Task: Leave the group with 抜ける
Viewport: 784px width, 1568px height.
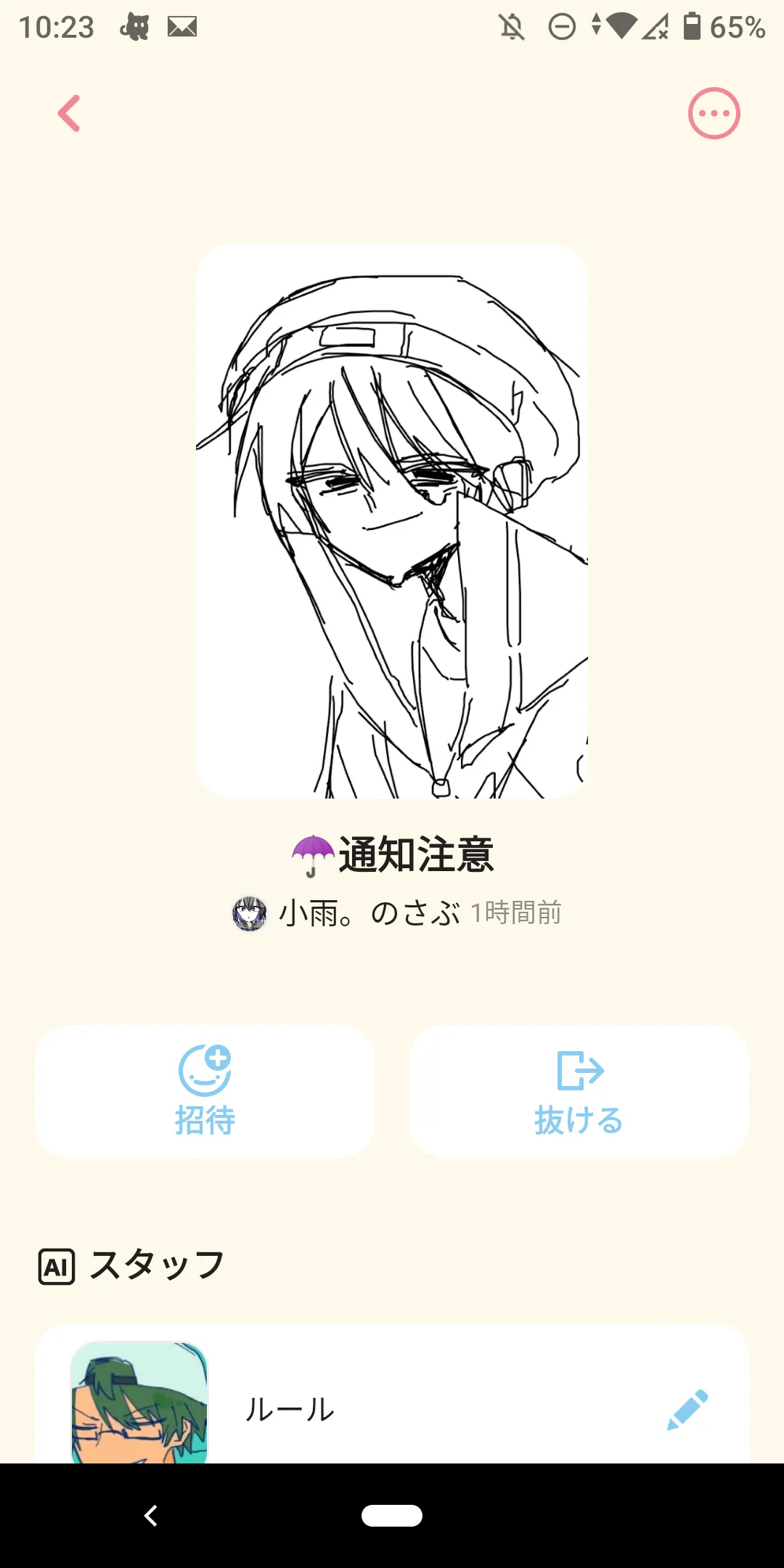Action: pos(579,1091)
